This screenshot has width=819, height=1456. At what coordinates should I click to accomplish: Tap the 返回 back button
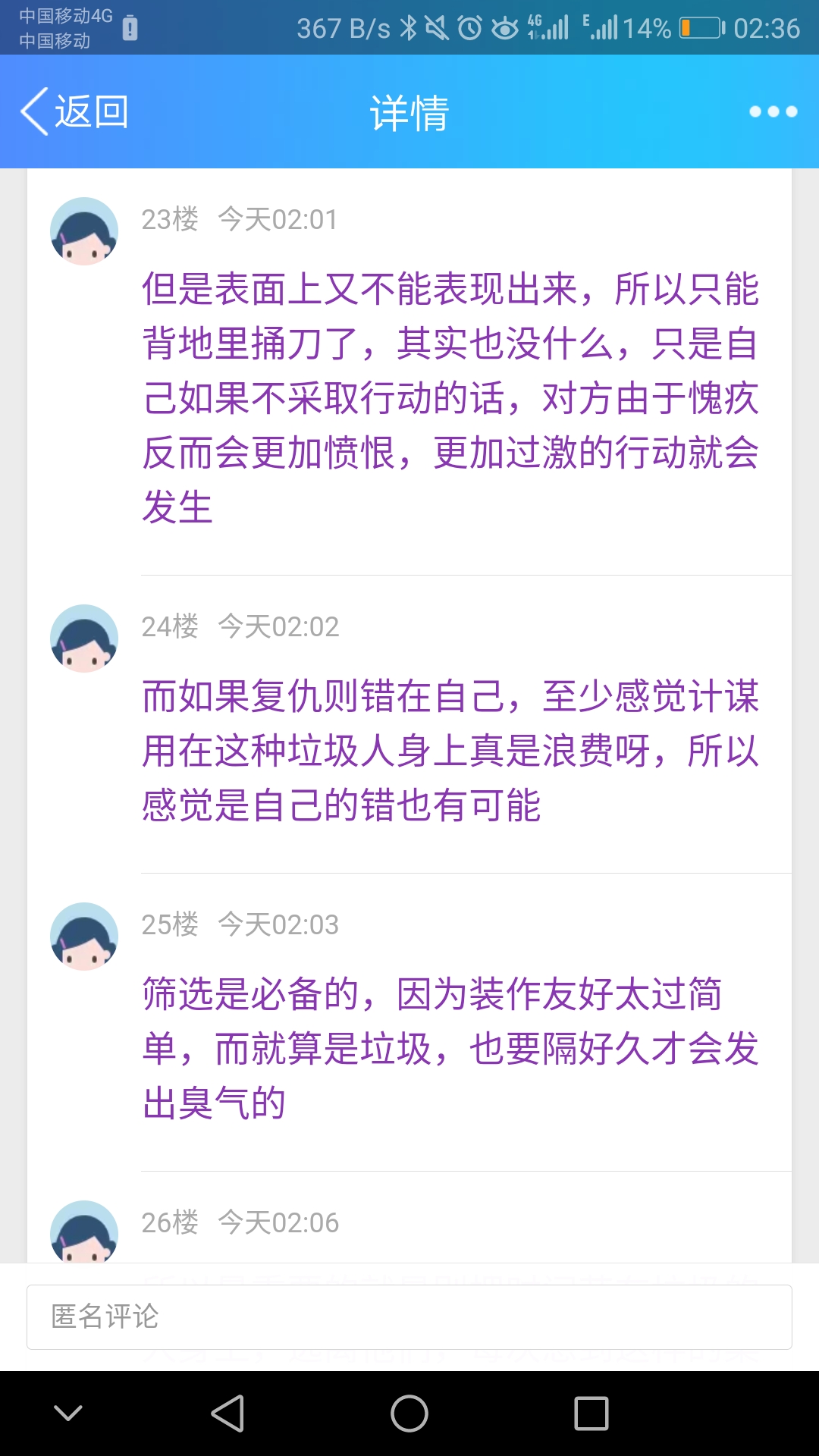pyautogui.click(x=74, y=111)
